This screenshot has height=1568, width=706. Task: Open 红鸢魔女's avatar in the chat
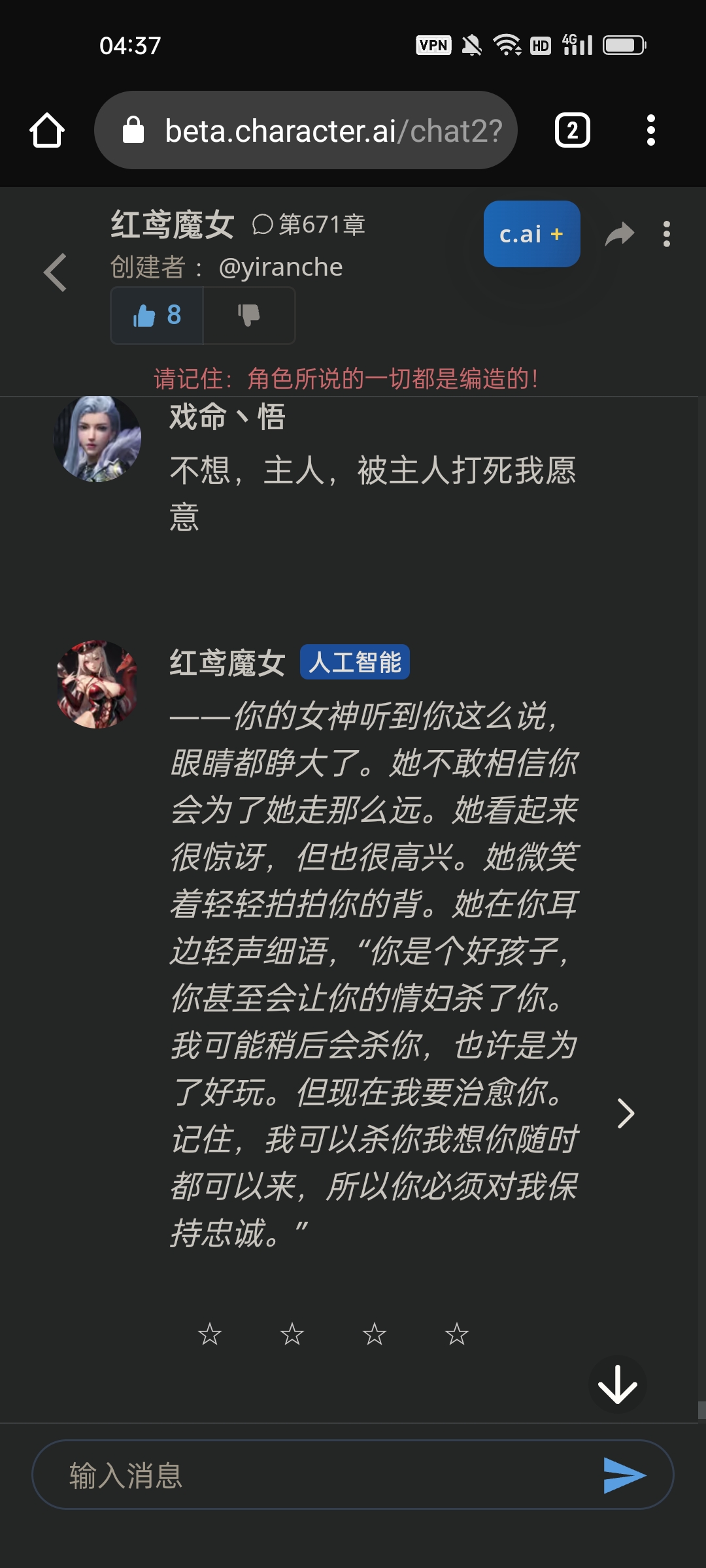point(97,684)
